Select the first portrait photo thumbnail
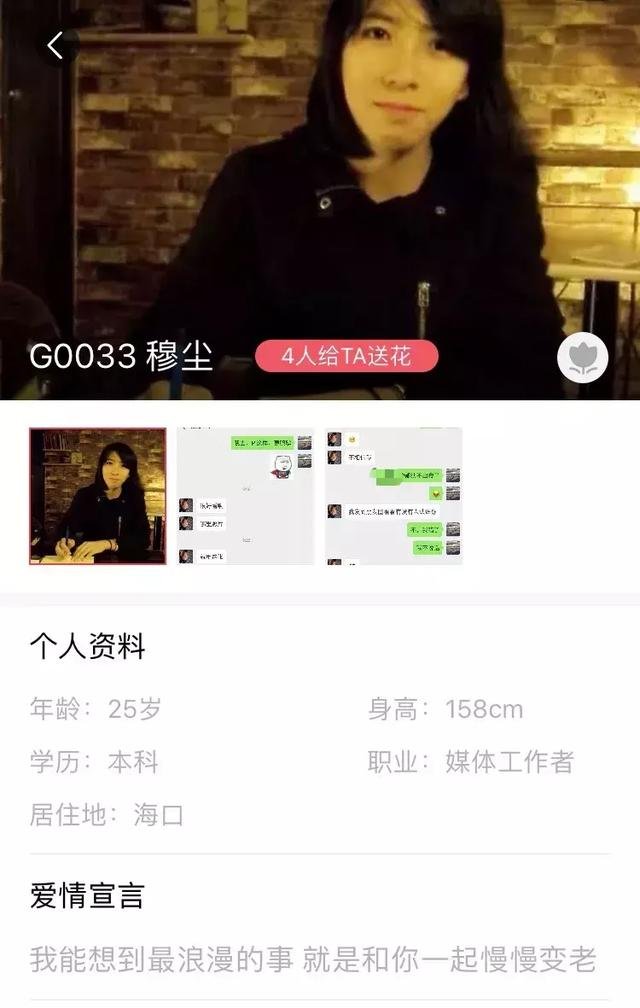640x1008 pixels. [97, 496]
